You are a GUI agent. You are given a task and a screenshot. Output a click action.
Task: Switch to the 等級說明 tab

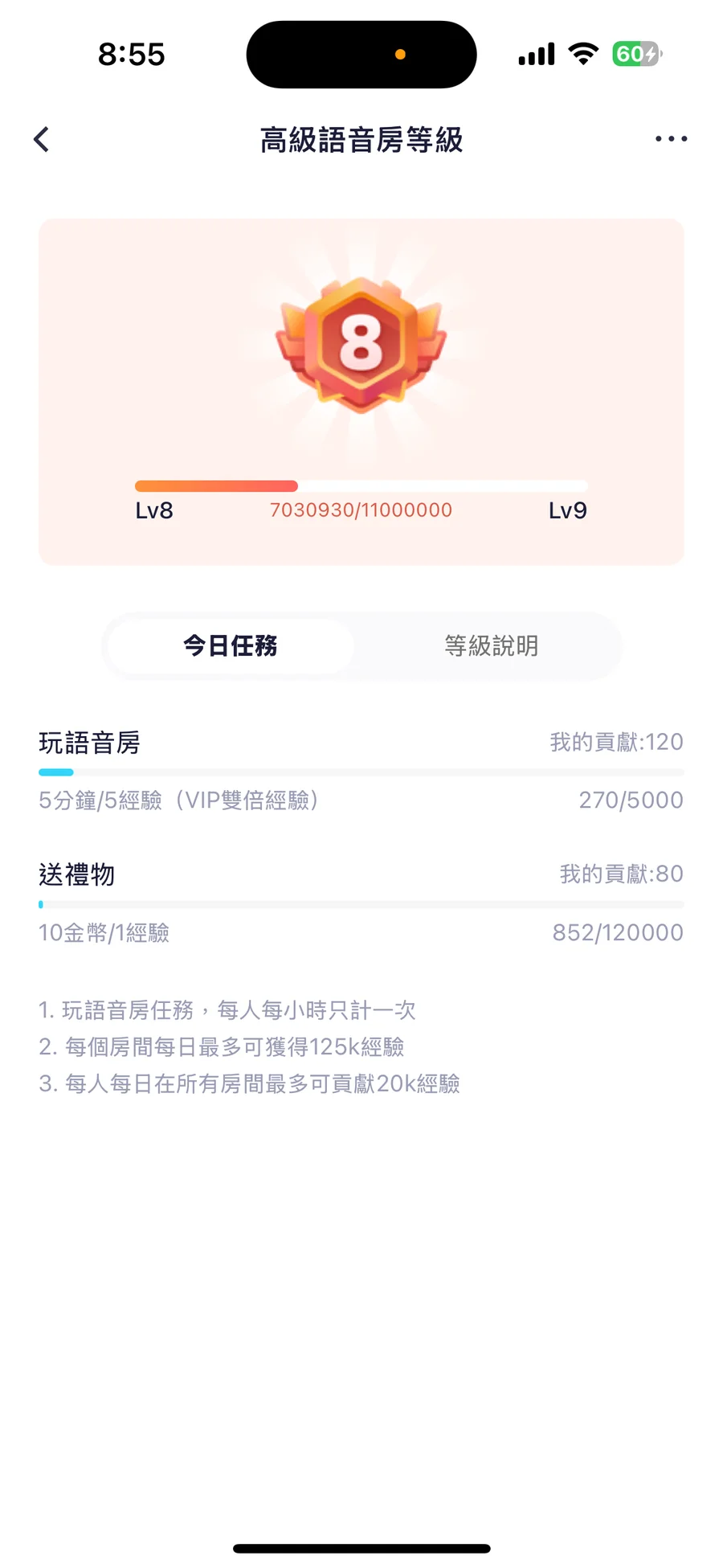click(x=491, y=645)
